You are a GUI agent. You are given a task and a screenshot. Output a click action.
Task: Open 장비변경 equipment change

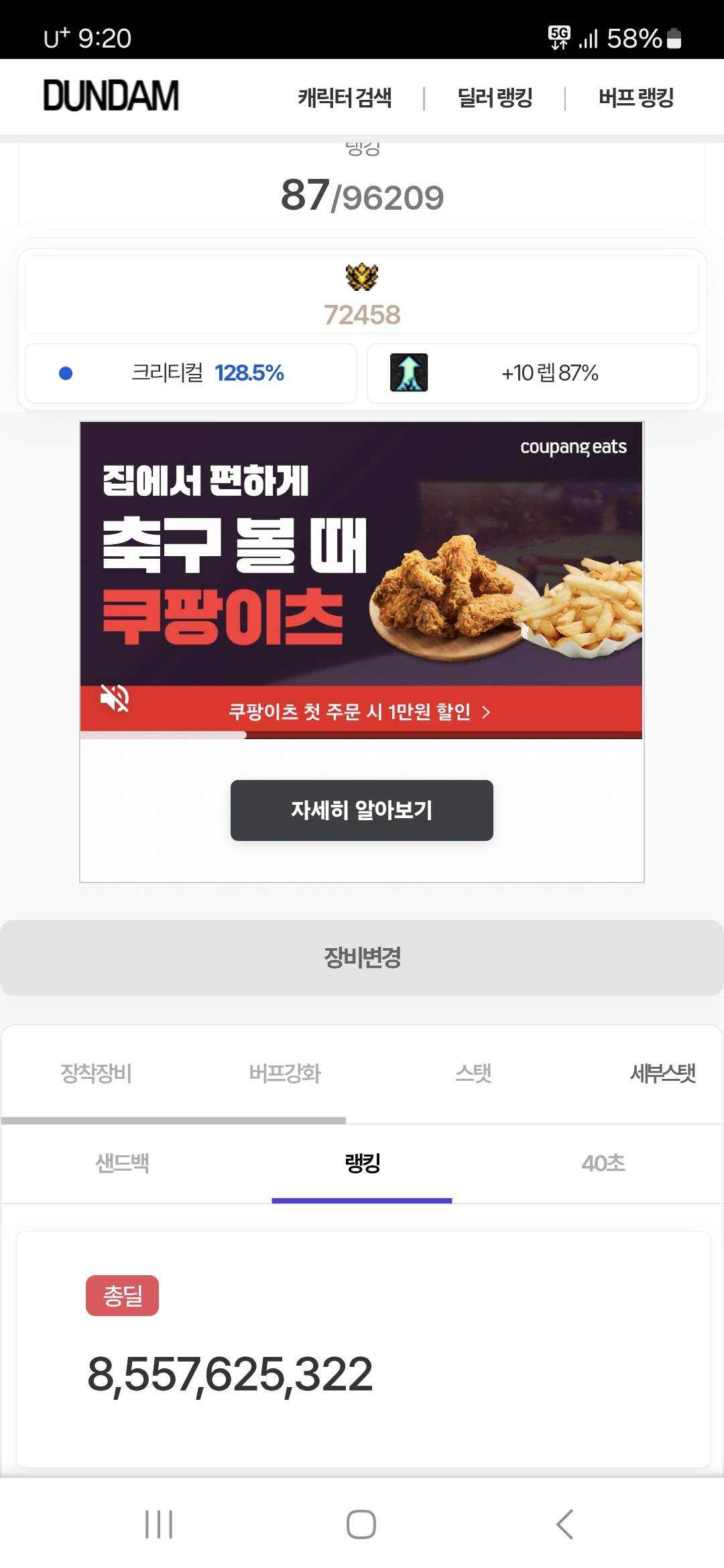(x=362, y=958)
